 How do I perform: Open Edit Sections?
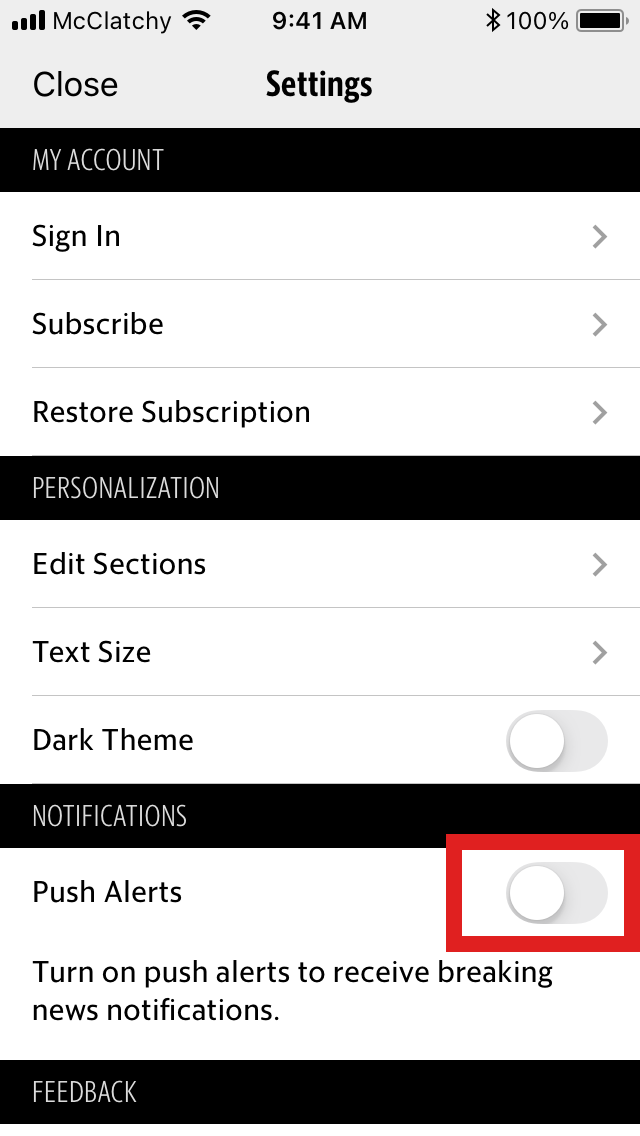320,564
